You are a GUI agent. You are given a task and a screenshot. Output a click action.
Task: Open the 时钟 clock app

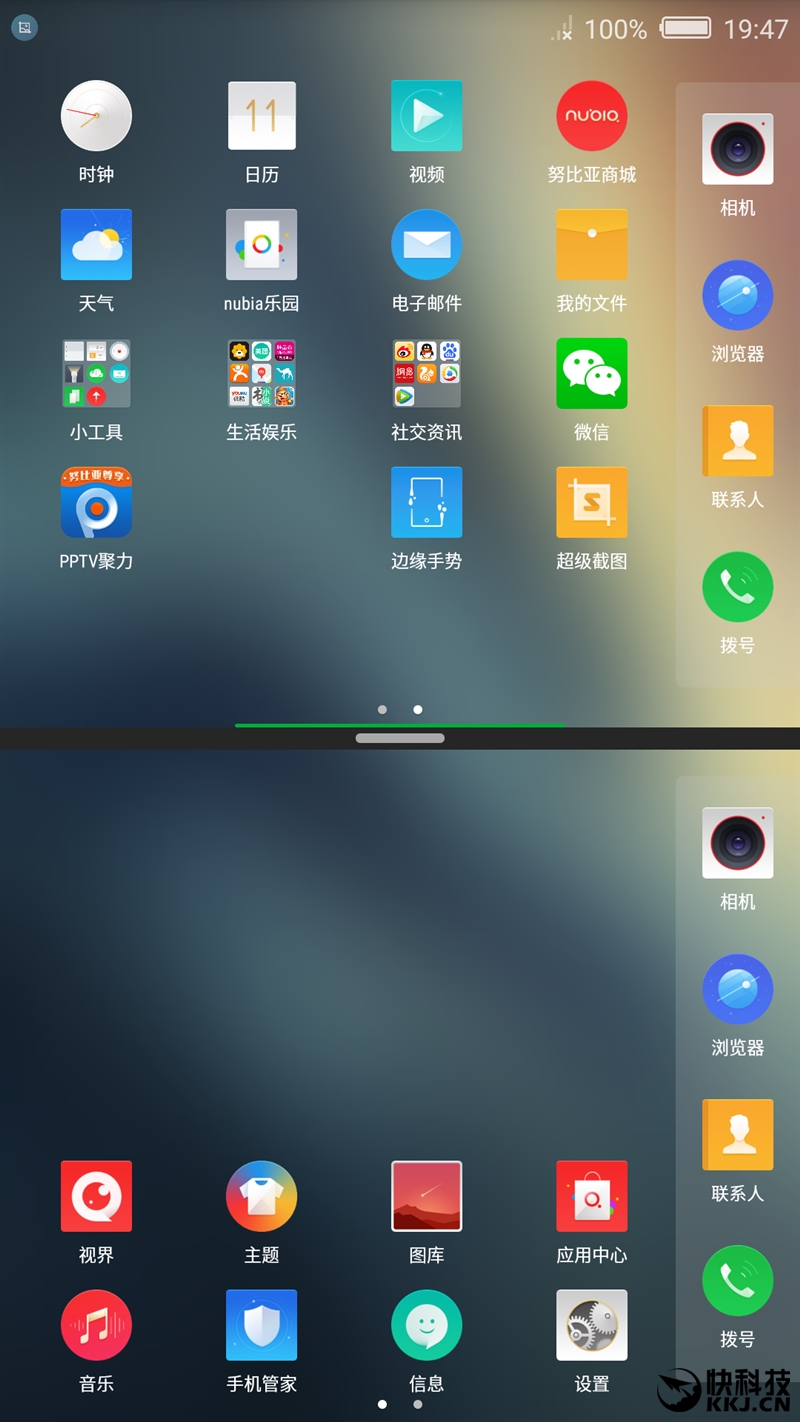point(96,116)
